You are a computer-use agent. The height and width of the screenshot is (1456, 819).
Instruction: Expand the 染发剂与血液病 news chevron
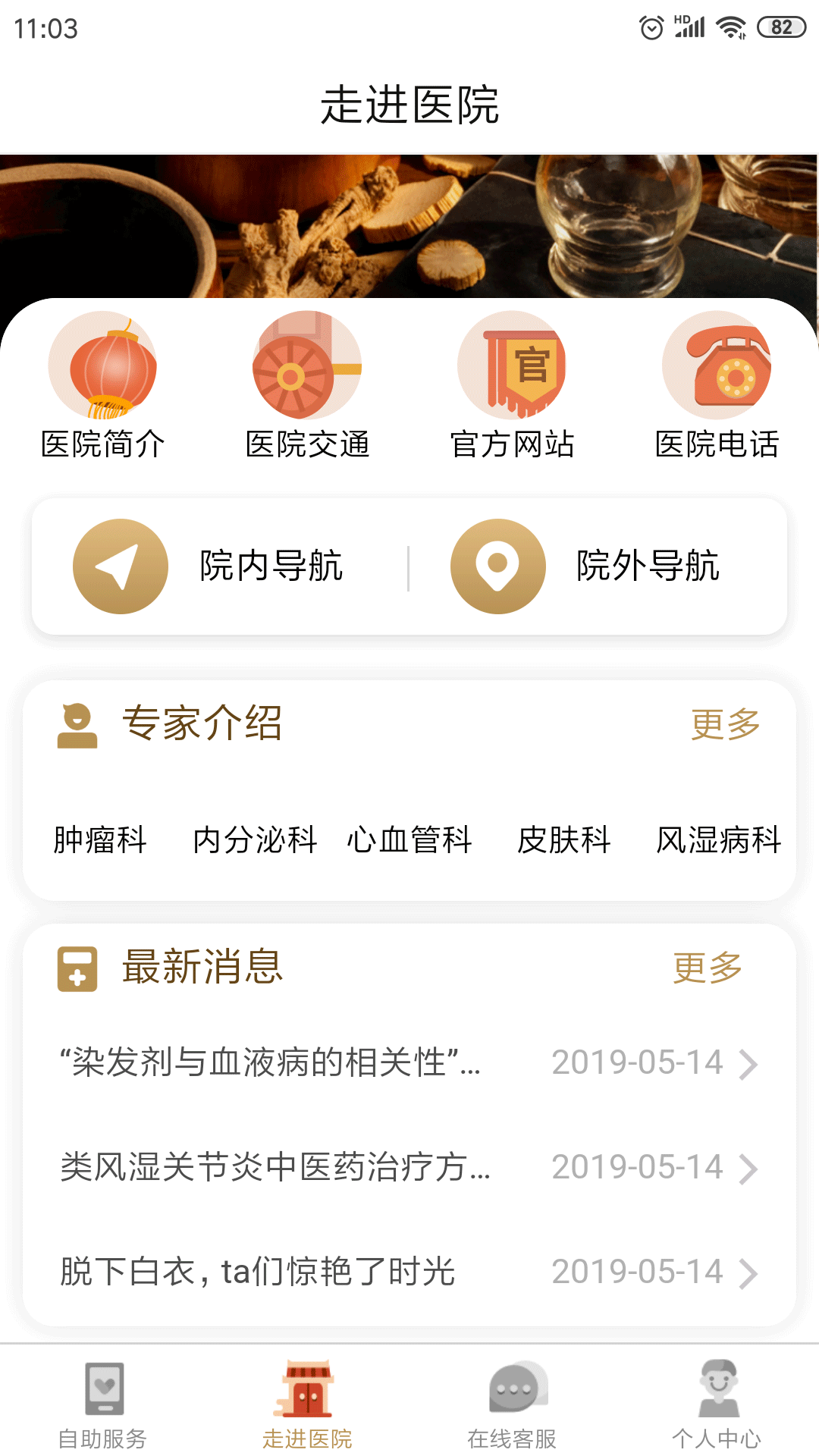click(750, 1062)
